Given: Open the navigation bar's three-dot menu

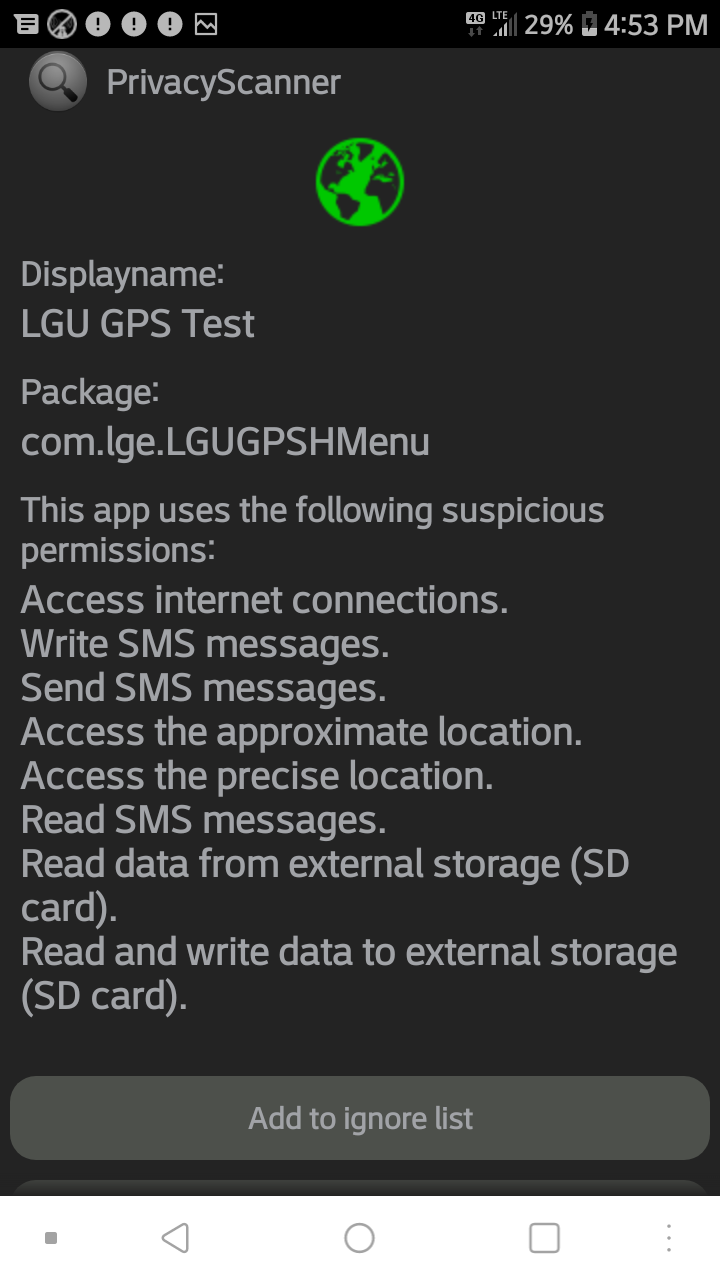Looking at the screenshot, I should click(x=668, y=1238).
